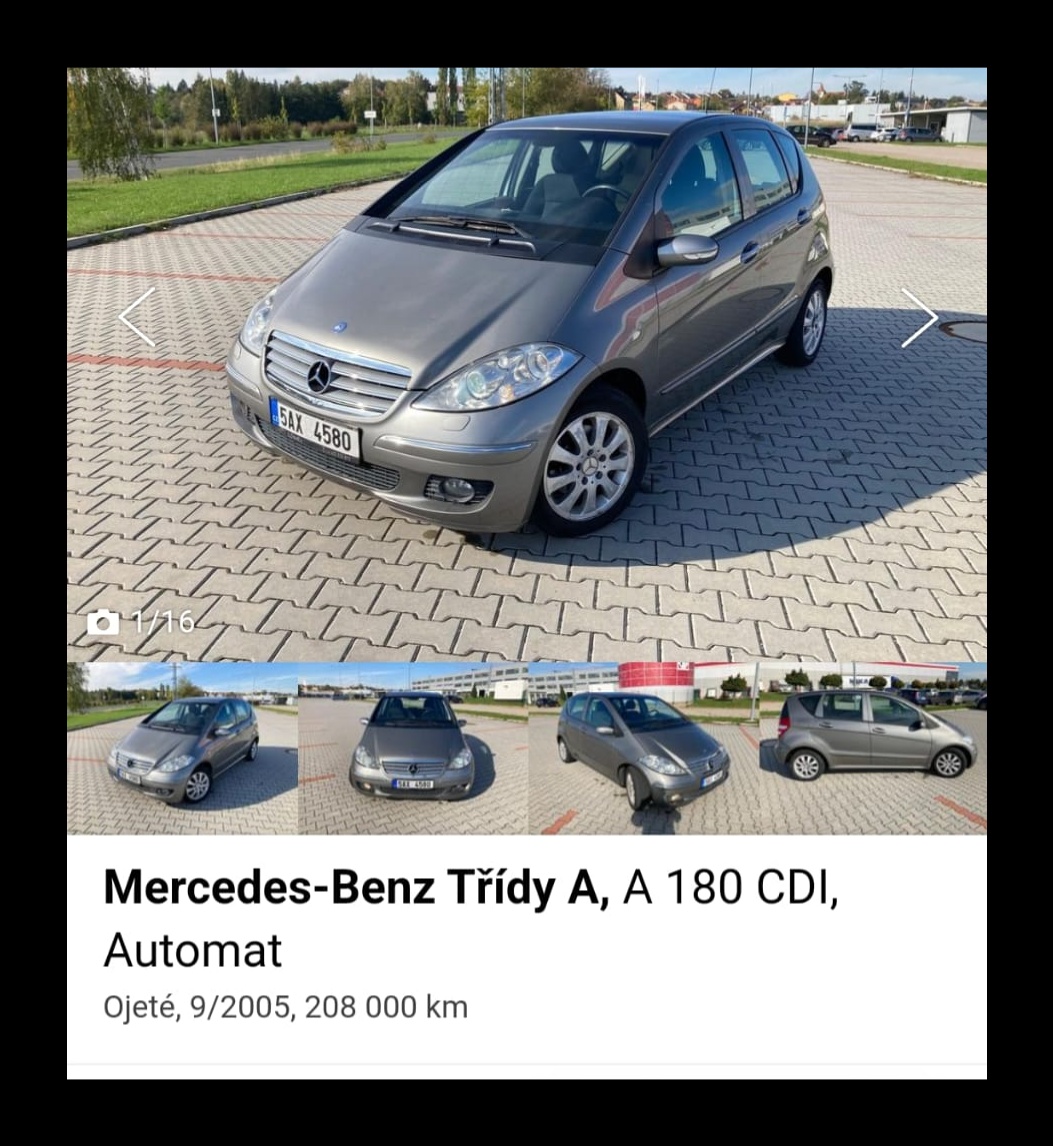Select the thumbnail showing the car head-on

tap(413, 748)
